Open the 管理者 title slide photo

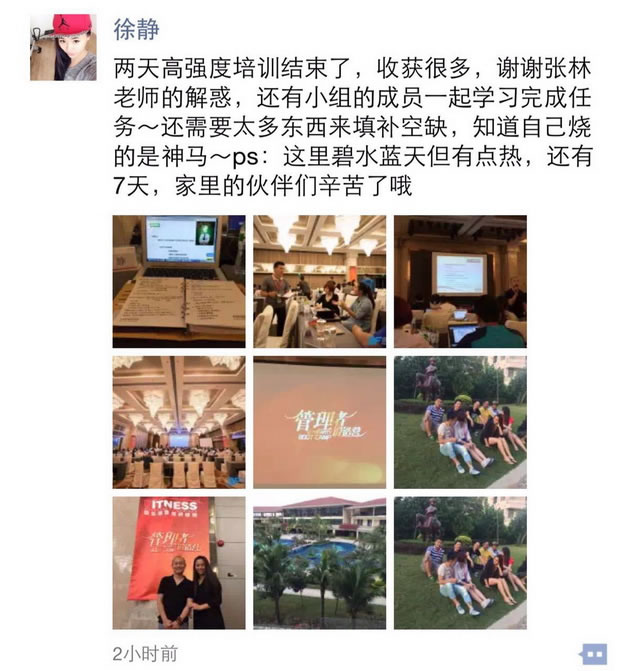click(x=319, y=421)
